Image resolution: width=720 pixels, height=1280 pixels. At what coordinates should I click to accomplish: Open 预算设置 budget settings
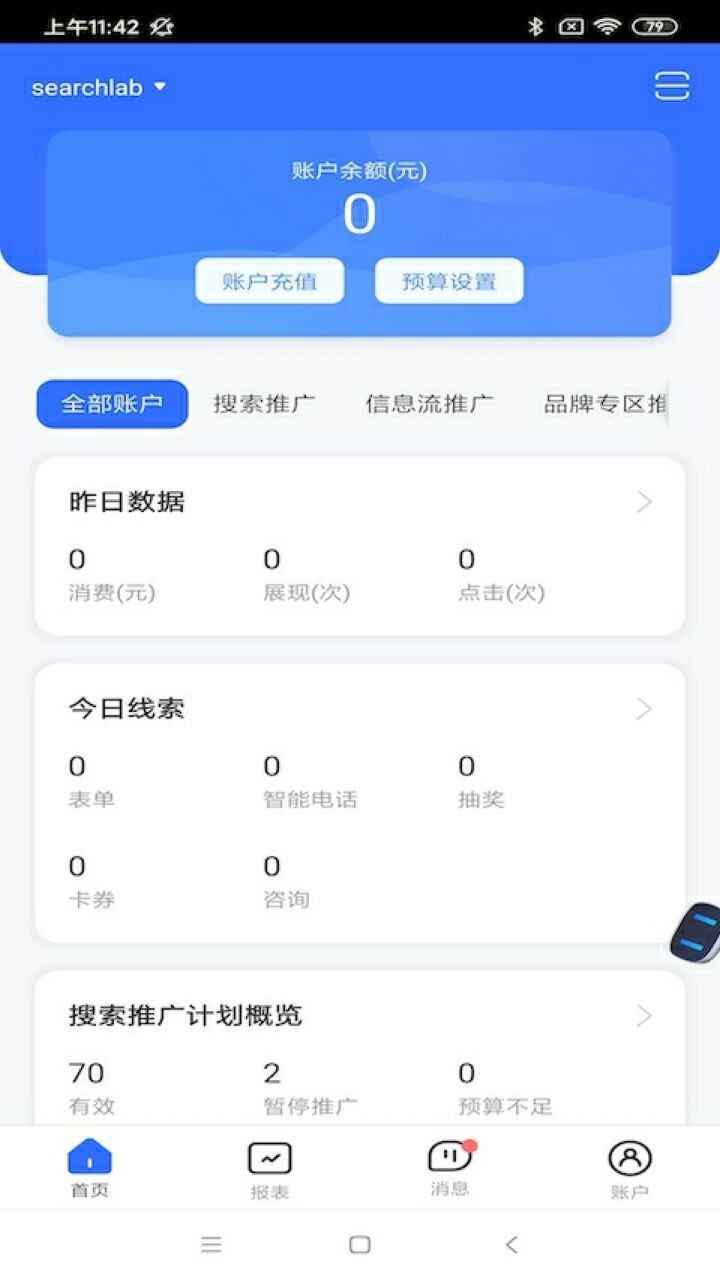coord(448,281)
